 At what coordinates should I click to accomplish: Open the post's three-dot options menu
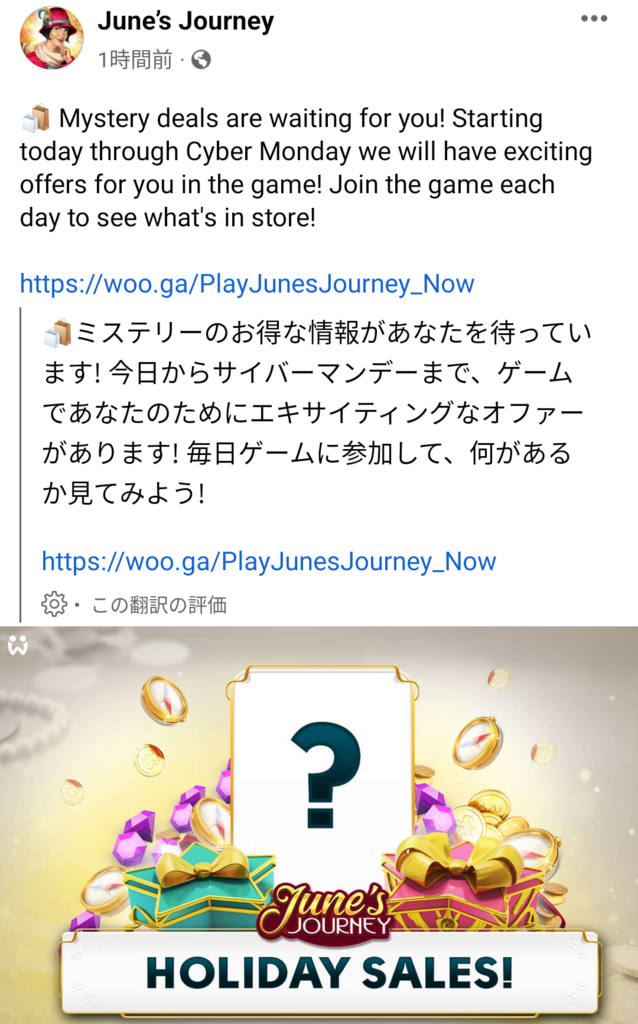tap(593, 19)
